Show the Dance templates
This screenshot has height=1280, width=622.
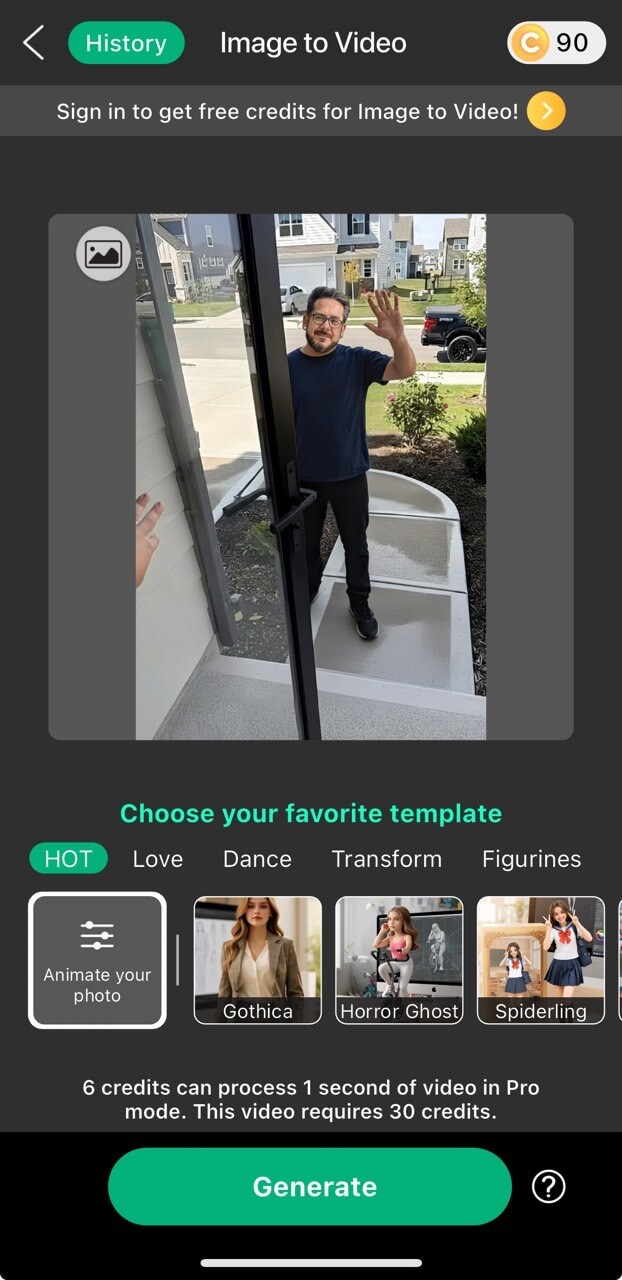[257, 859]
